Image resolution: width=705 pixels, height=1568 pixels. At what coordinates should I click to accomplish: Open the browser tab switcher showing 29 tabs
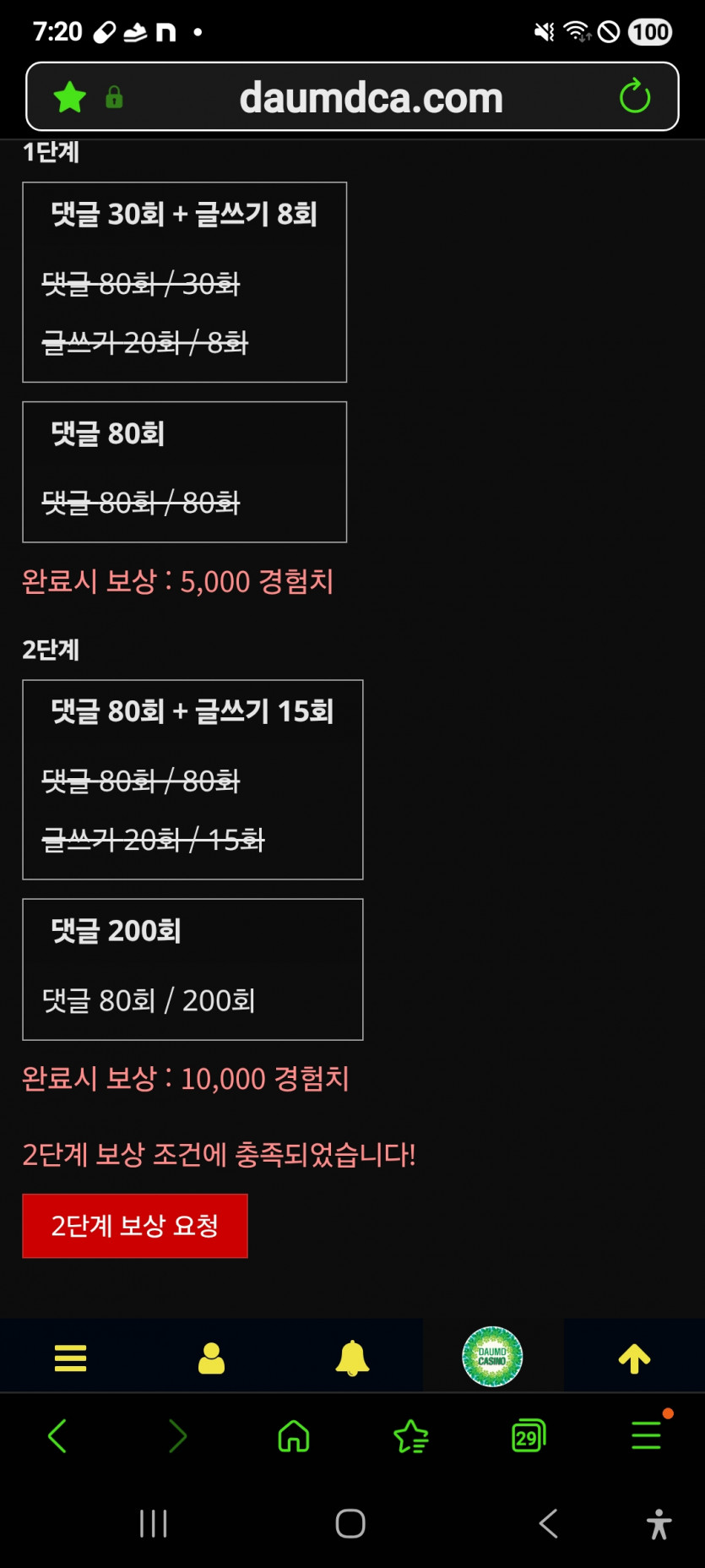529,1436
